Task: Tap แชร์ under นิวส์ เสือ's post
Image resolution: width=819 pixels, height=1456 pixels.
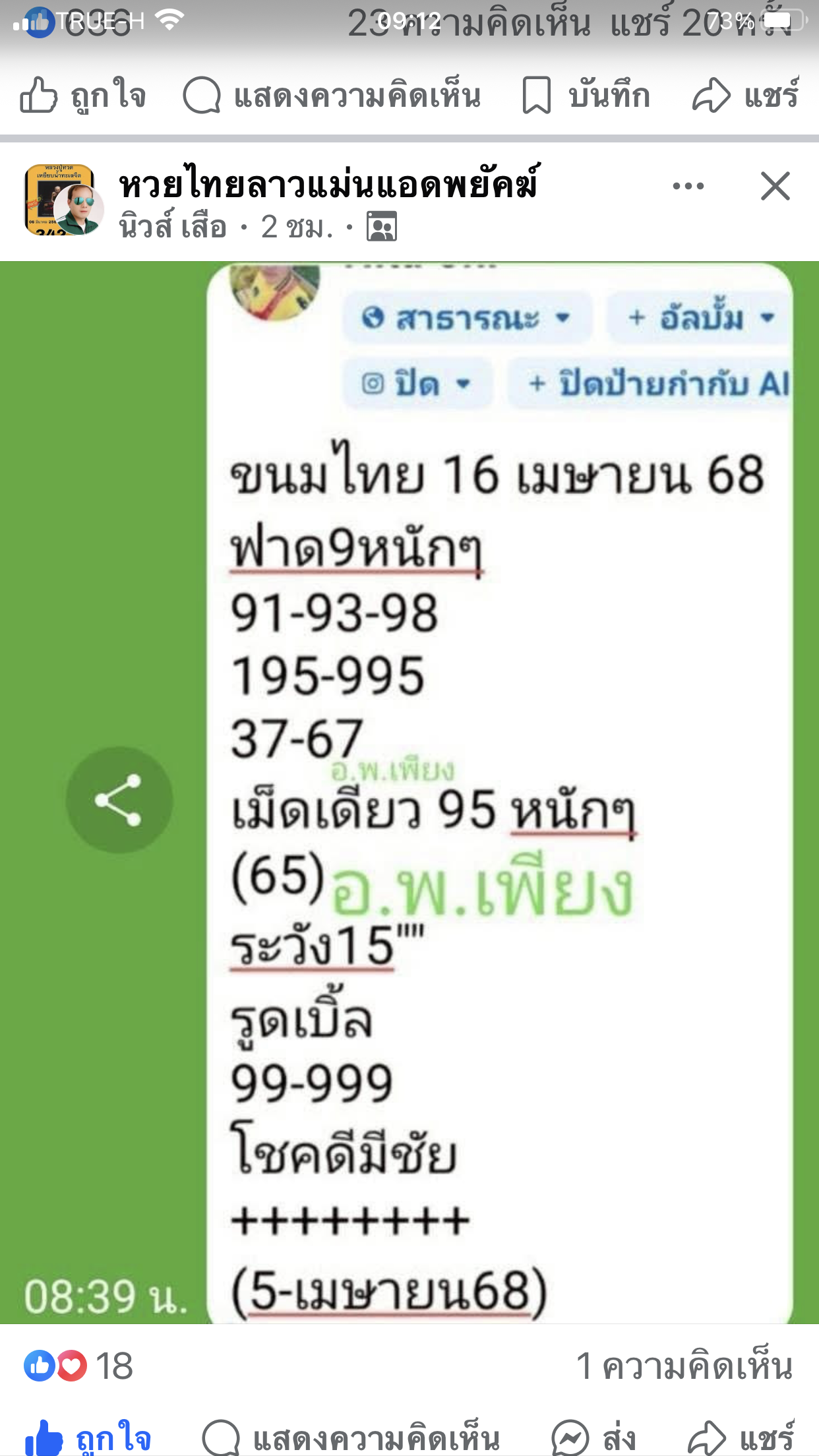Action: click(742, 1438)
